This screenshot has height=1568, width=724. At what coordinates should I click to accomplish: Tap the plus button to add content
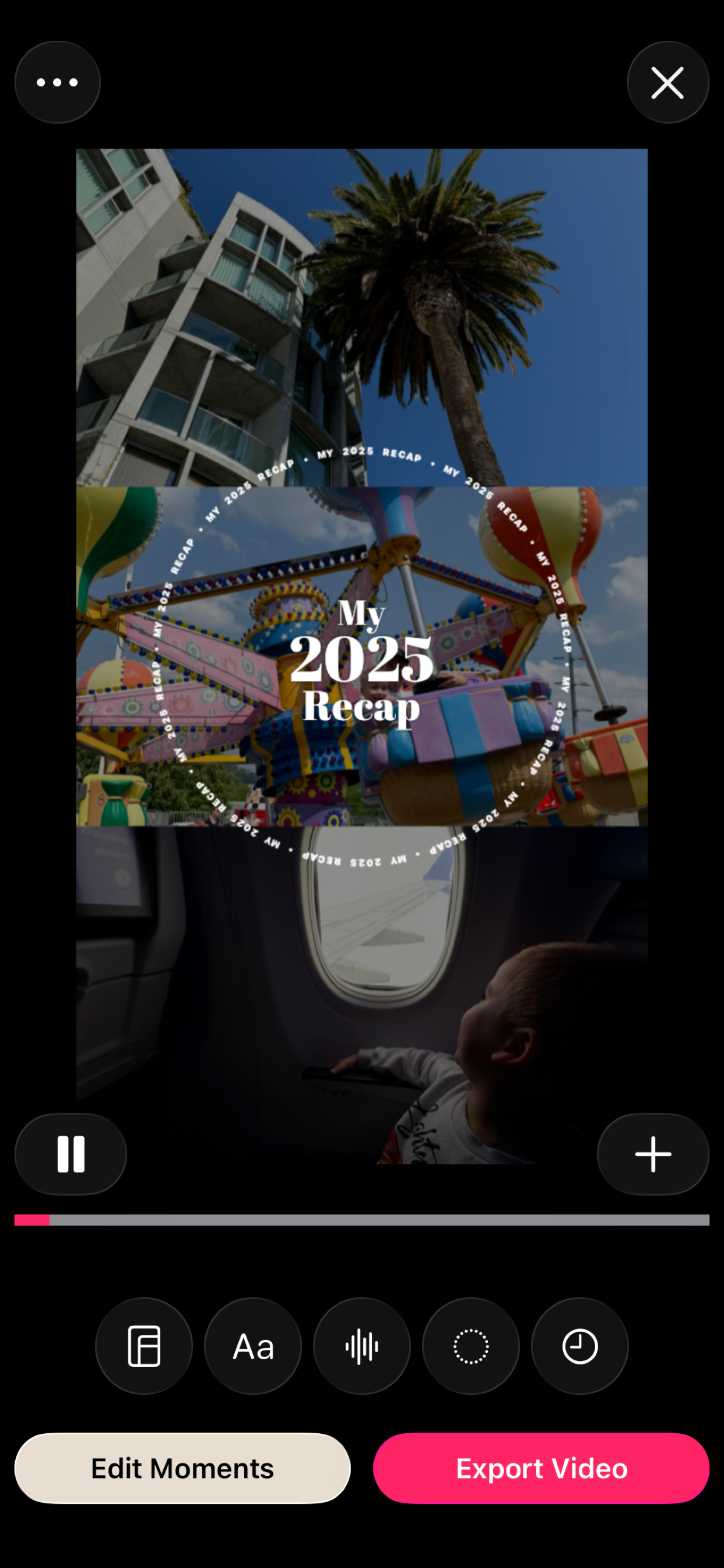(x=652, y=1153)
